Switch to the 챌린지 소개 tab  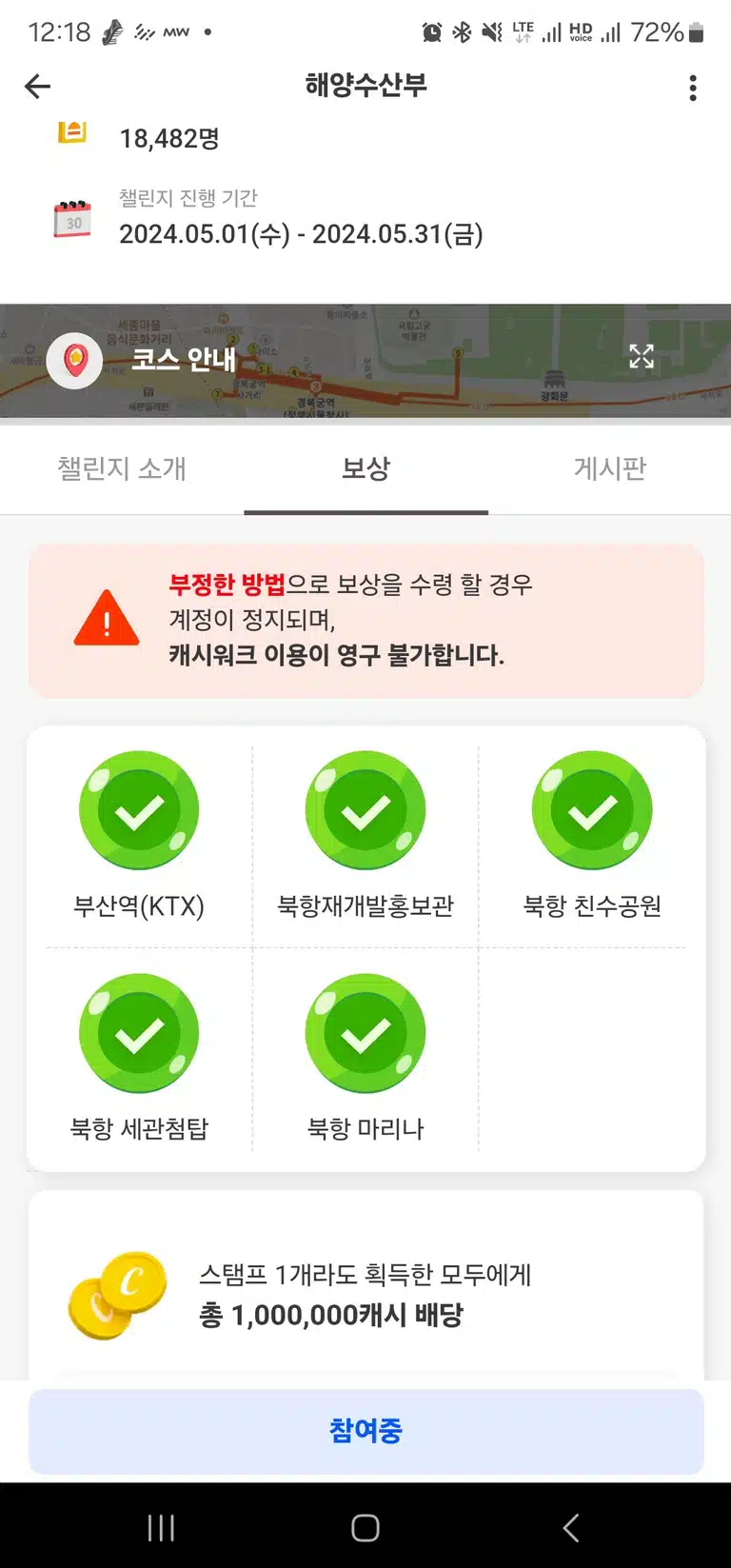pos(122,468)
